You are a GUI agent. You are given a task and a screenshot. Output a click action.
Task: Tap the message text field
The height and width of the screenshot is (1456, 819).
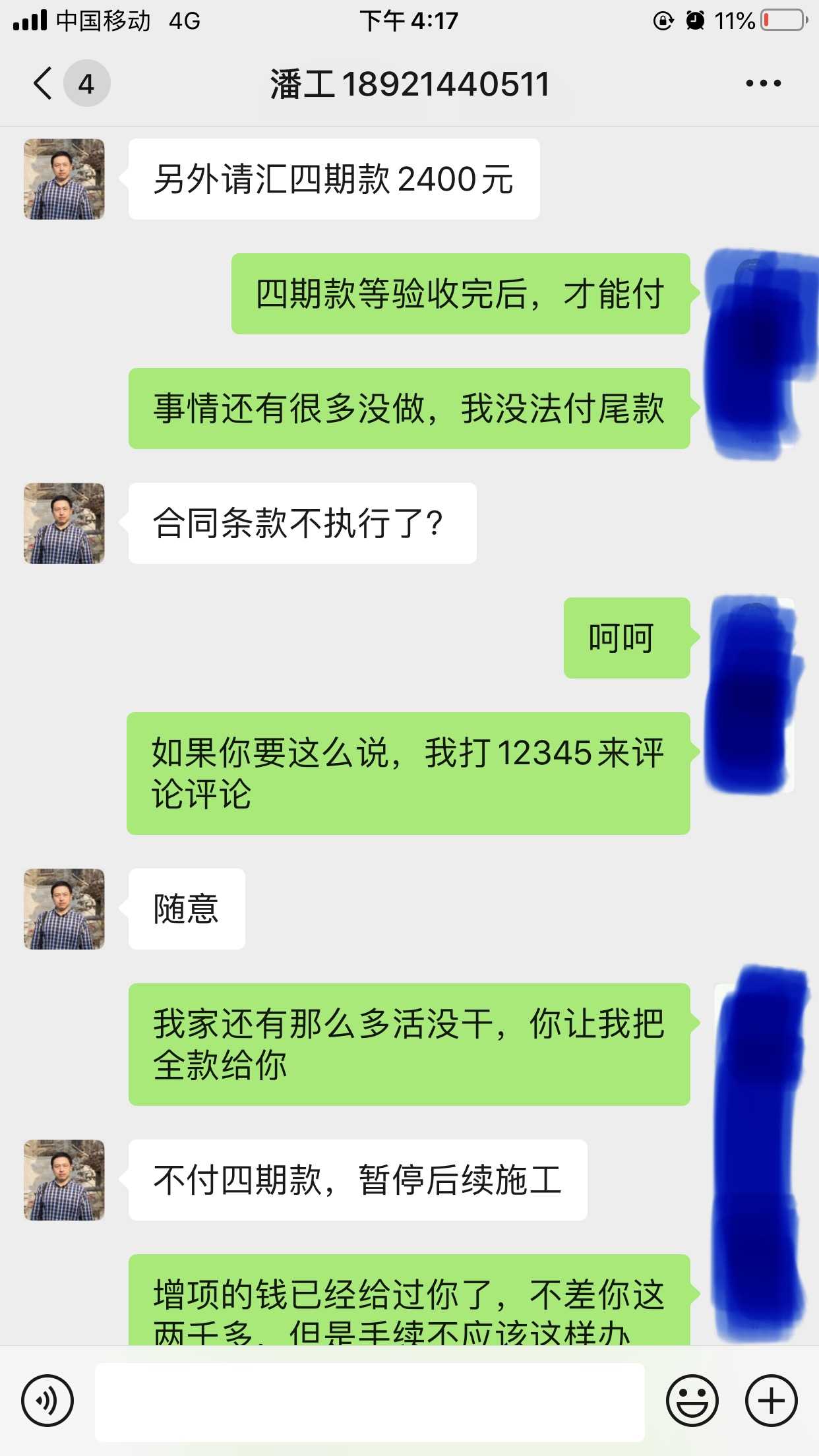(x=369, y=1402)
